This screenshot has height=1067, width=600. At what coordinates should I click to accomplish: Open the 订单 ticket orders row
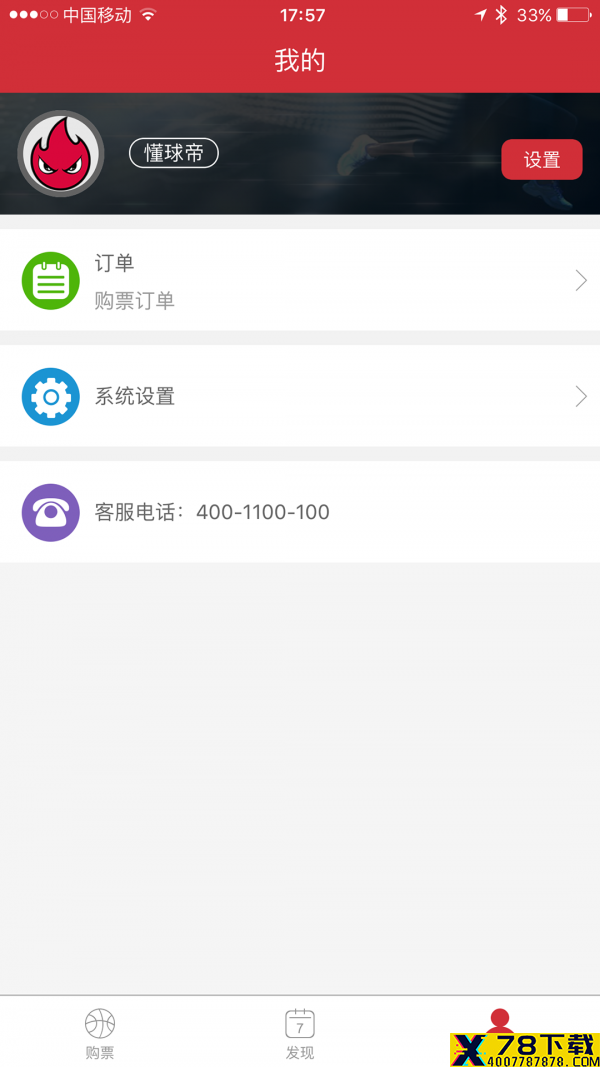click(300, 280)
